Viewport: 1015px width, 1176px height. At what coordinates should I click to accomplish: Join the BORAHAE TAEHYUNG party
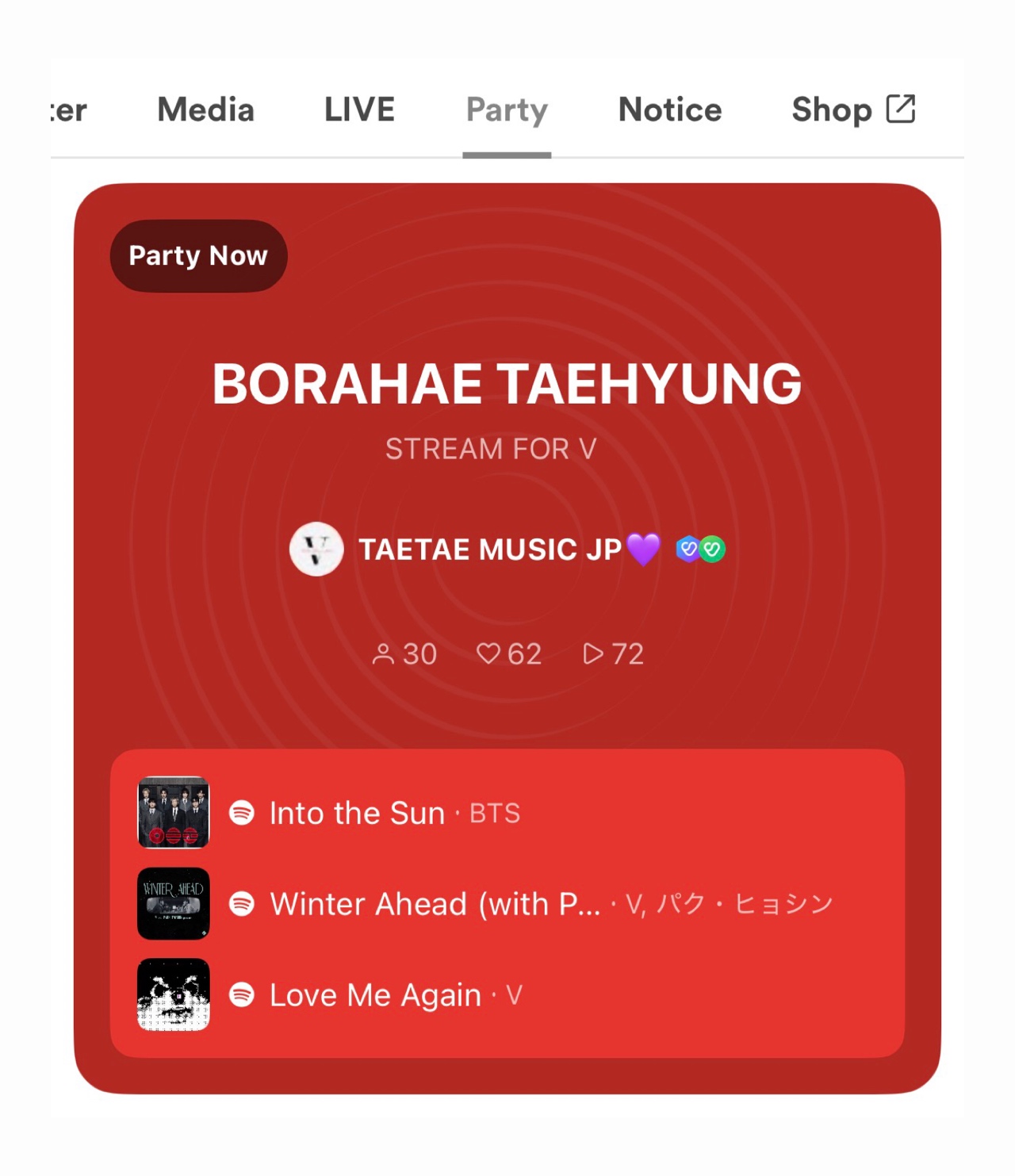click(x=507, y=384)
